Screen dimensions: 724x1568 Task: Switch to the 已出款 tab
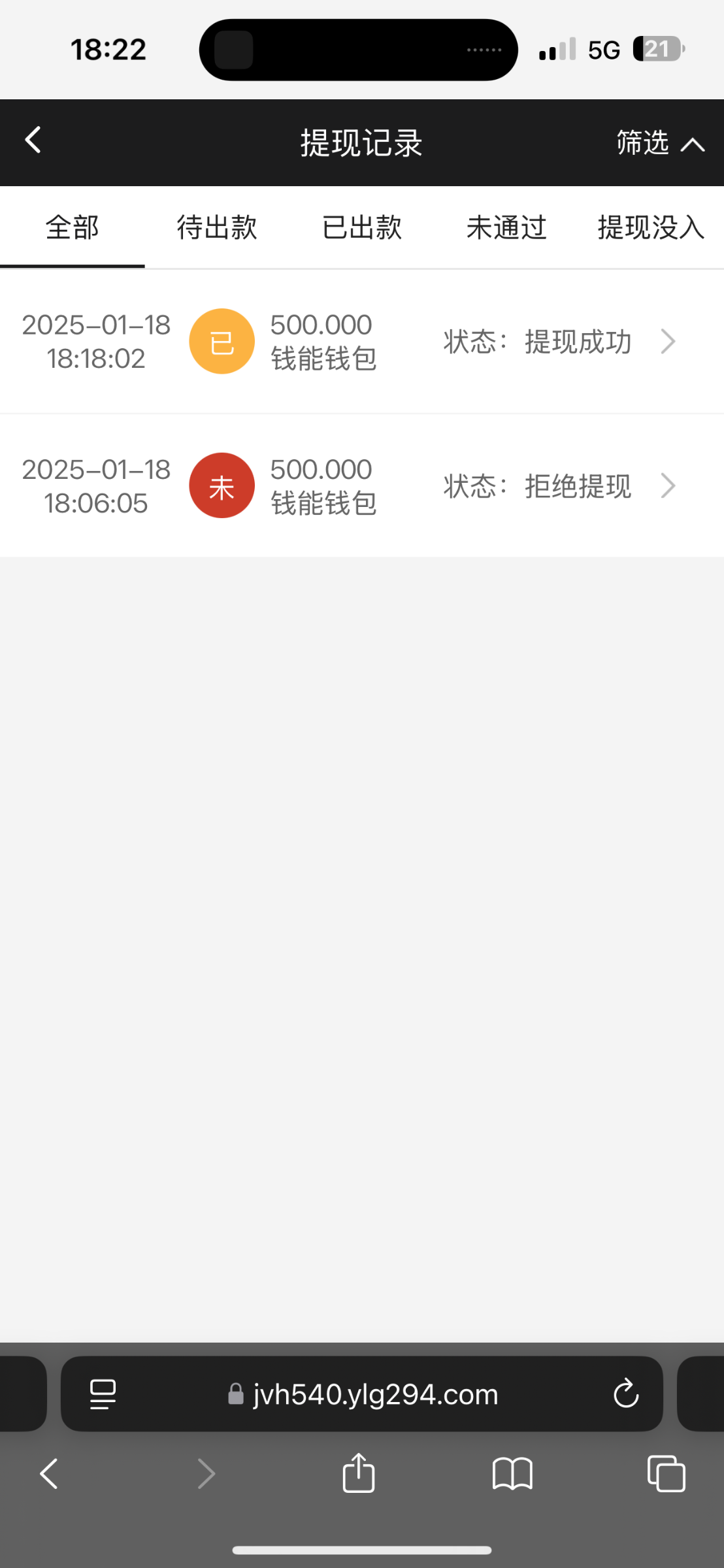point(362,227)
